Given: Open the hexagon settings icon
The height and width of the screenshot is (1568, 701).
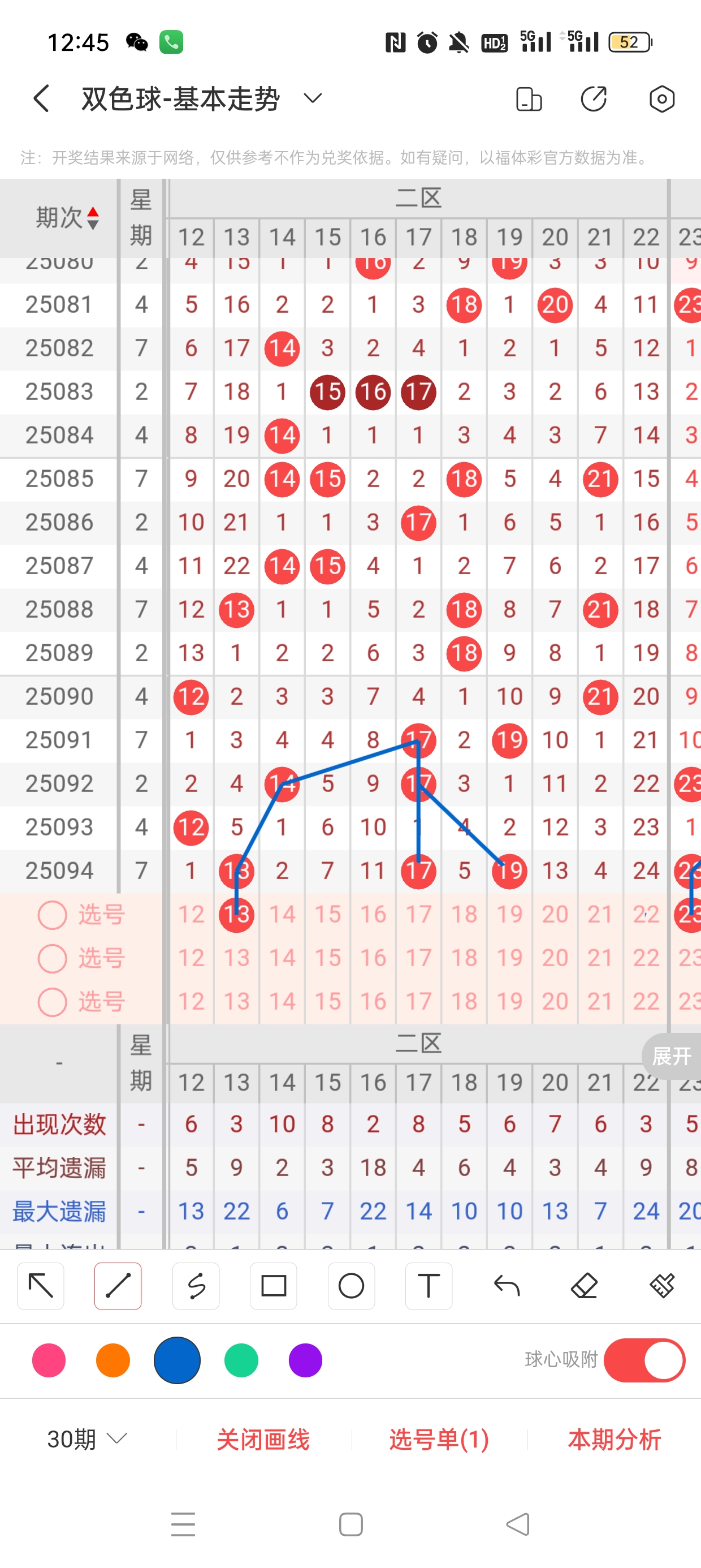Looking at the screenshot, I should tap(661, 98).
